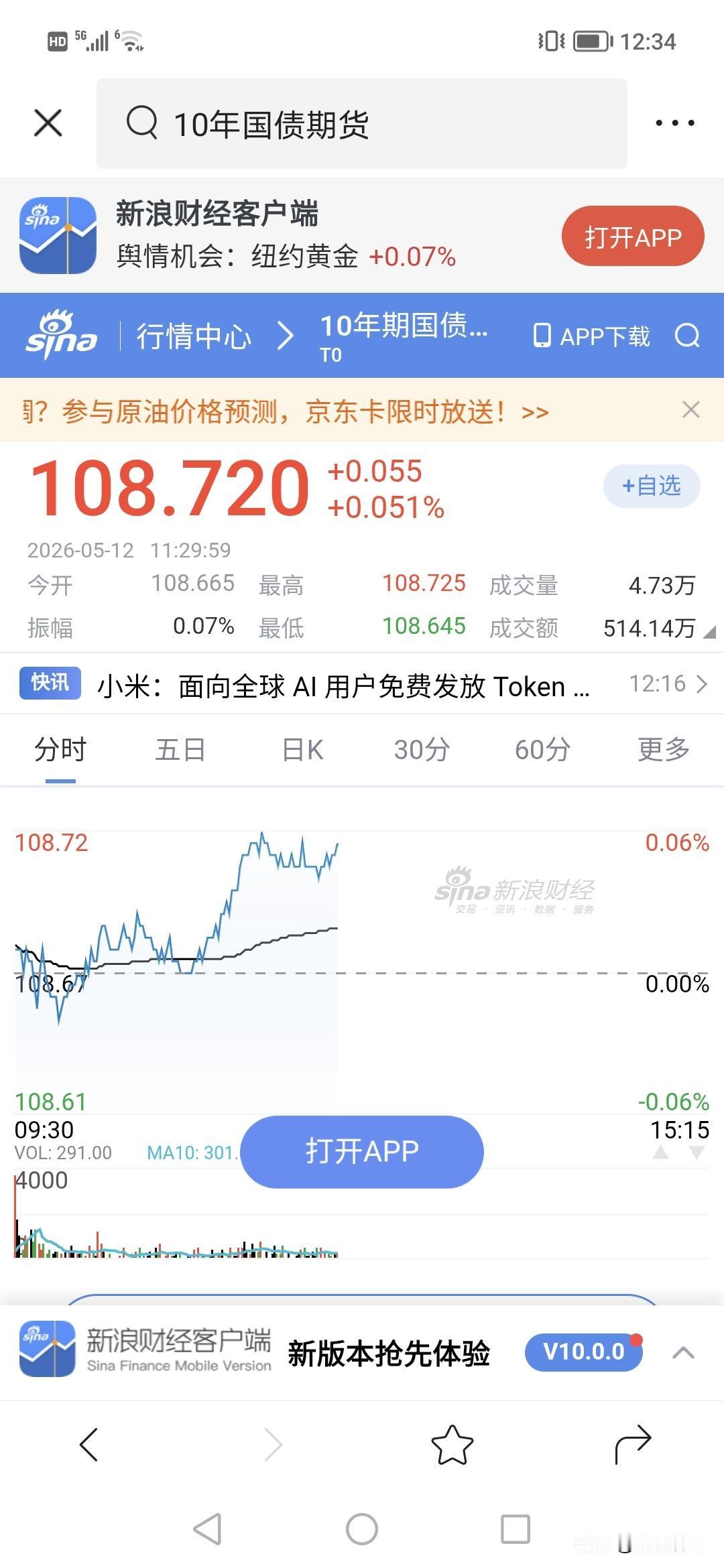This screenshot has height=1568, width=724.
Task: Go to 行情中心
Action: pyautogui.click(x=194, y=336)
